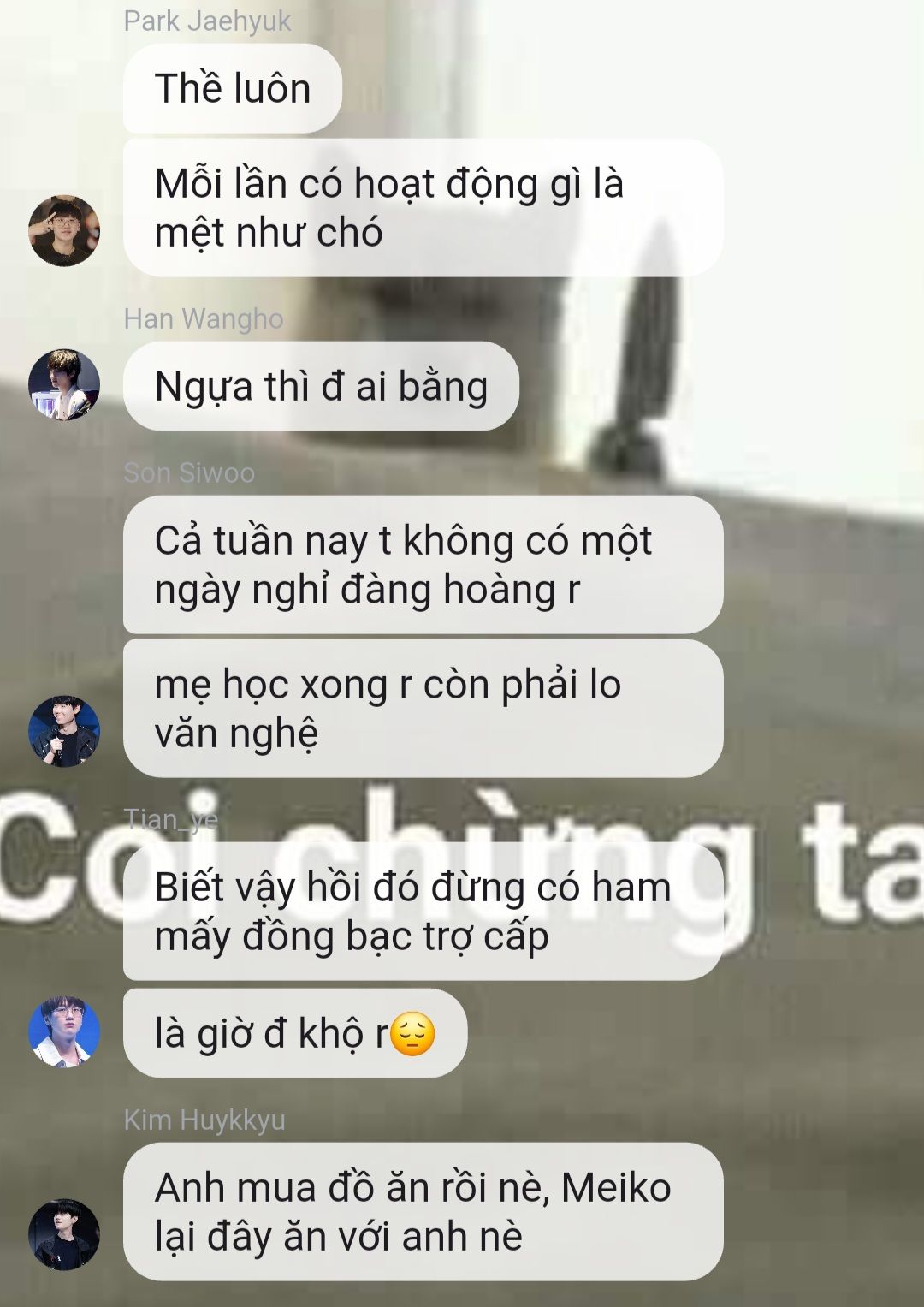
Task: Open Kim Hyukkyu's avatar
Action: pyautogui.click(x=64, y=1234)
